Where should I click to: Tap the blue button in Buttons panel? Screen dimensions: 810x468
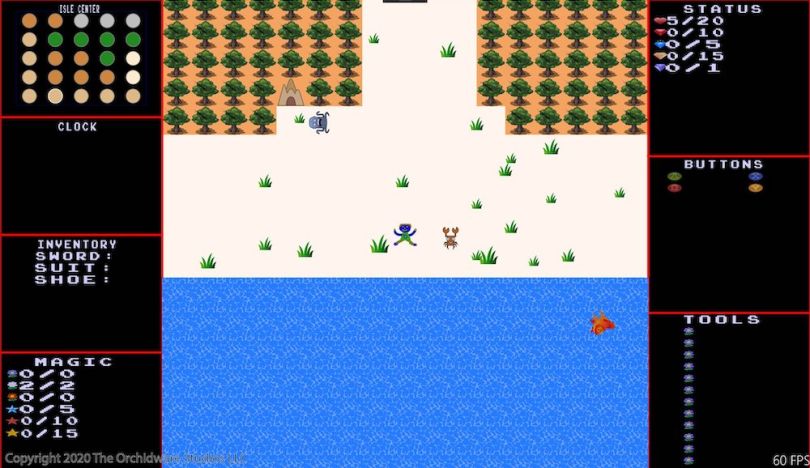[x=755, y=176]
